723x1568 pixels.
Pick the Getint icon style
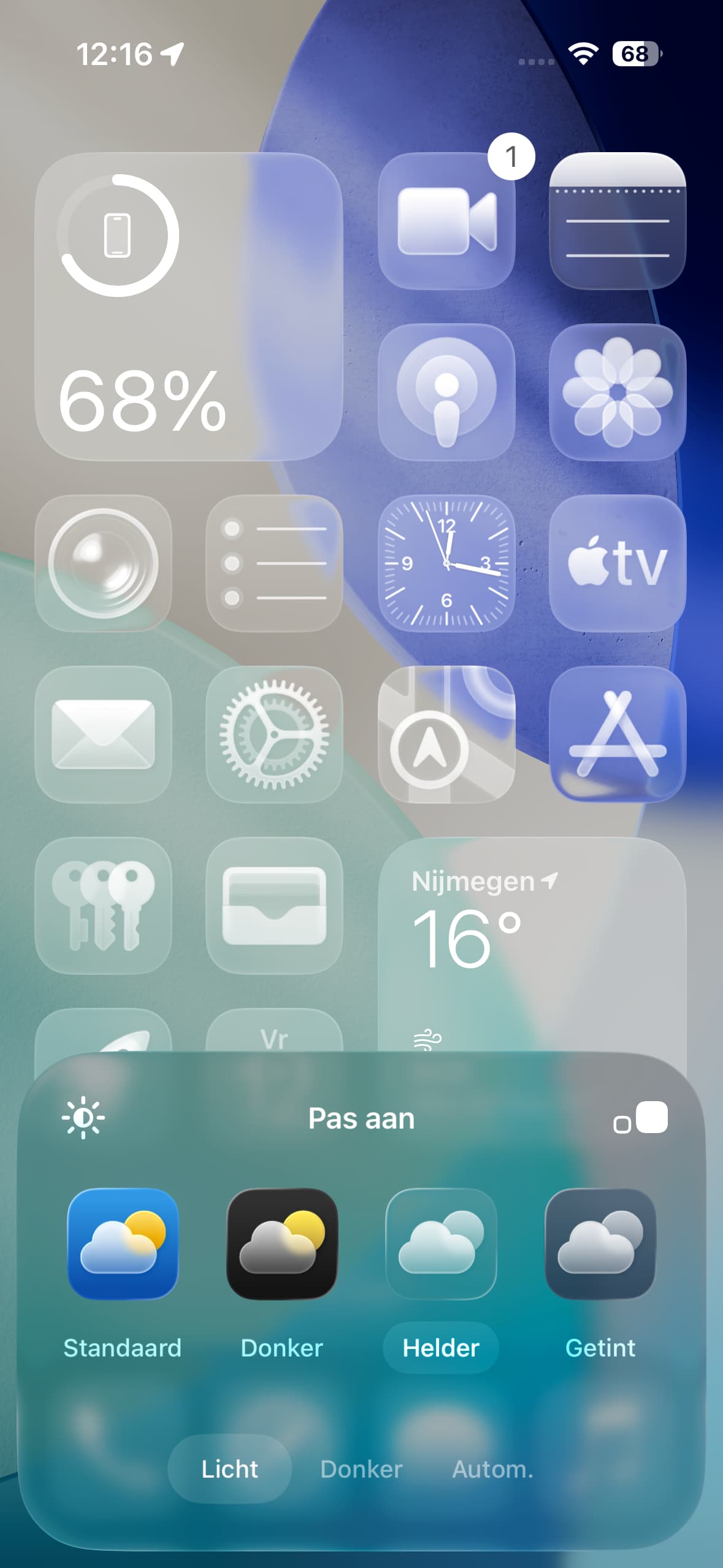600,1243
